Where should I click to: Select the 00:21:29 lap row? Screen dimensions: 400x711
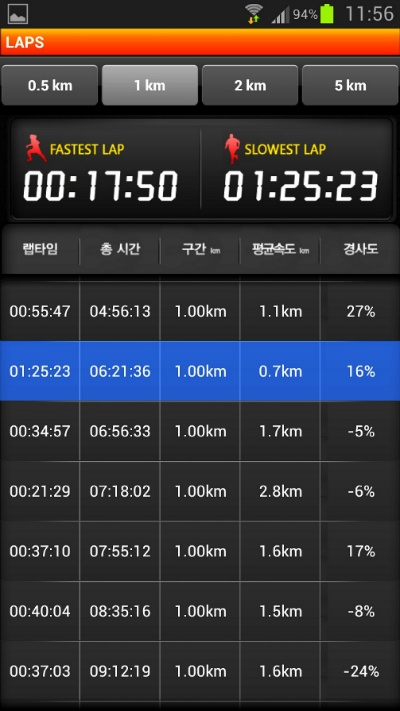point(200,491)
